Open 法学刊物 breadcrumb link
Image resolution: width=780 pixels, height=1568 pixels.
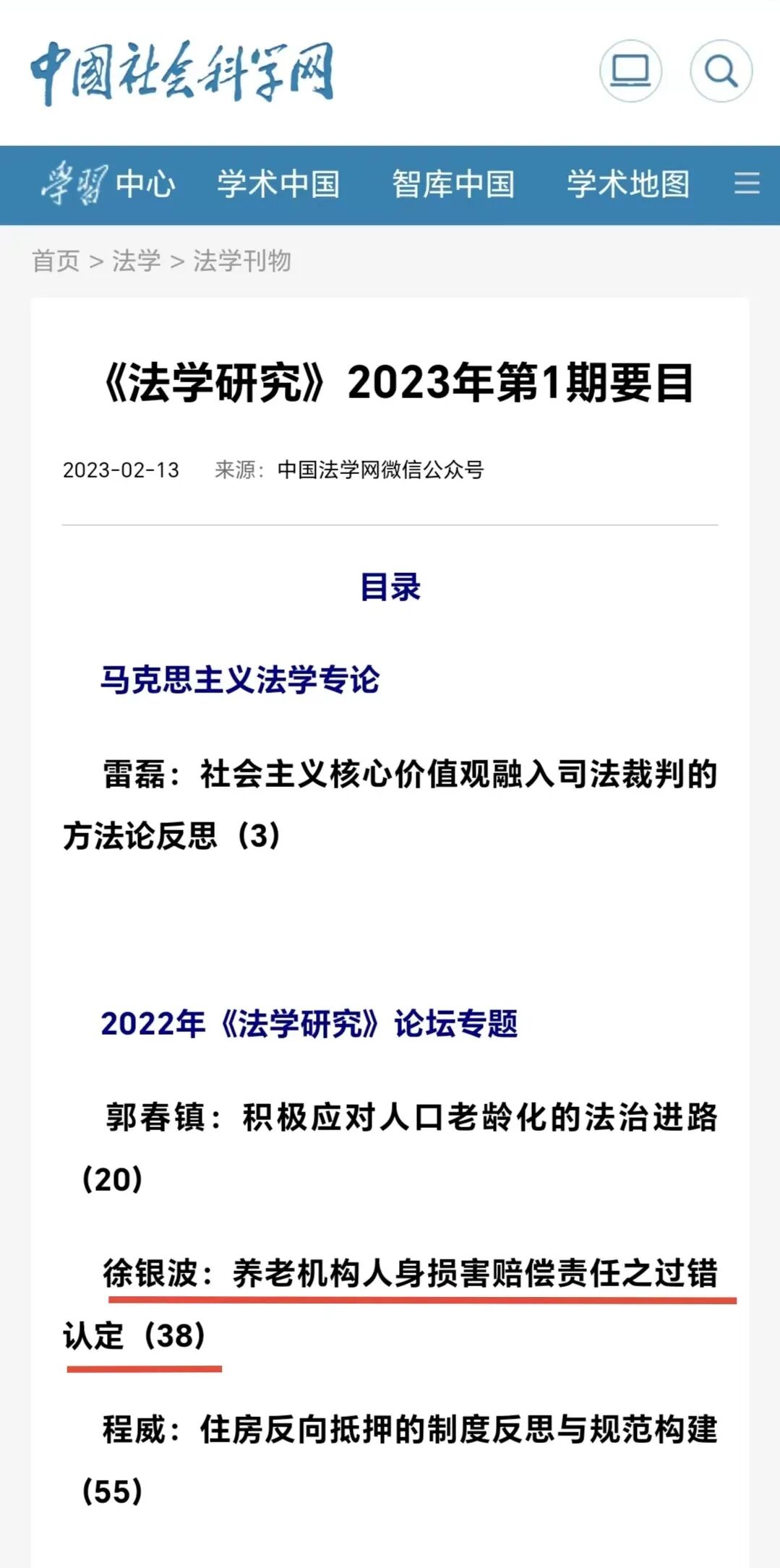point(242,261)
